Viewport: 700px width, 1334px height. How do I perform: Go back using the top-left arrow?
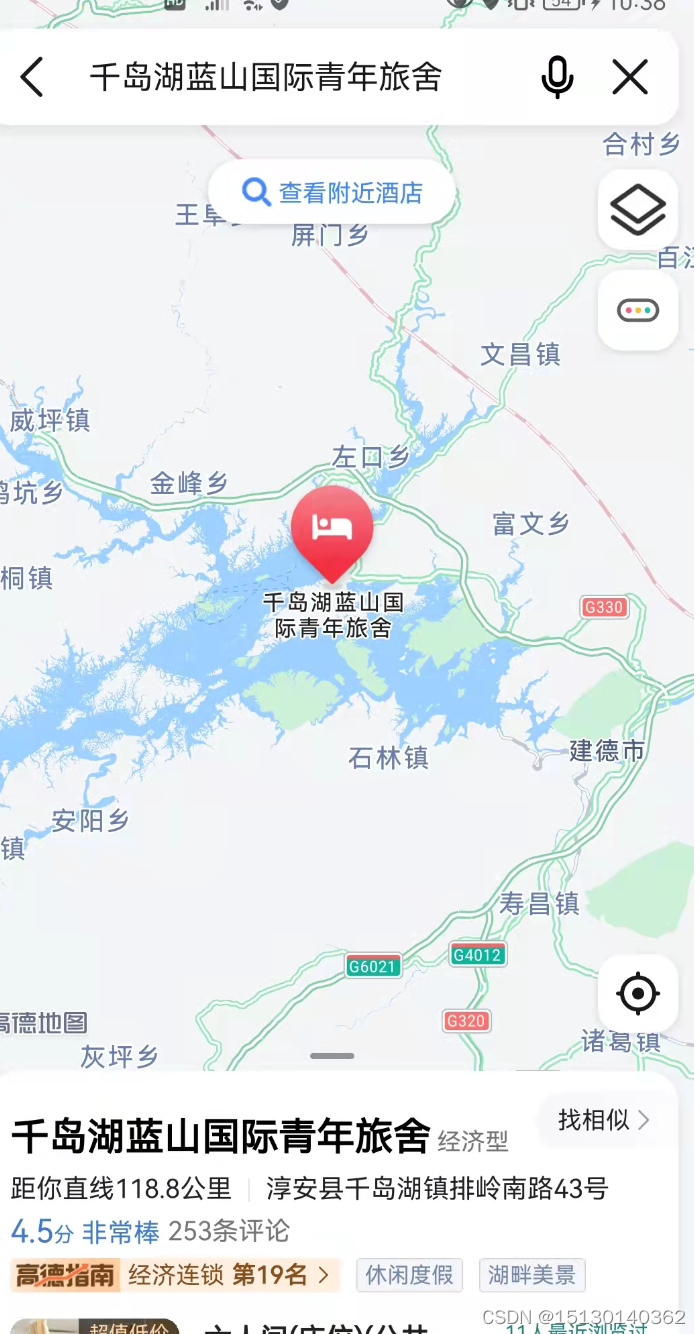32,77
